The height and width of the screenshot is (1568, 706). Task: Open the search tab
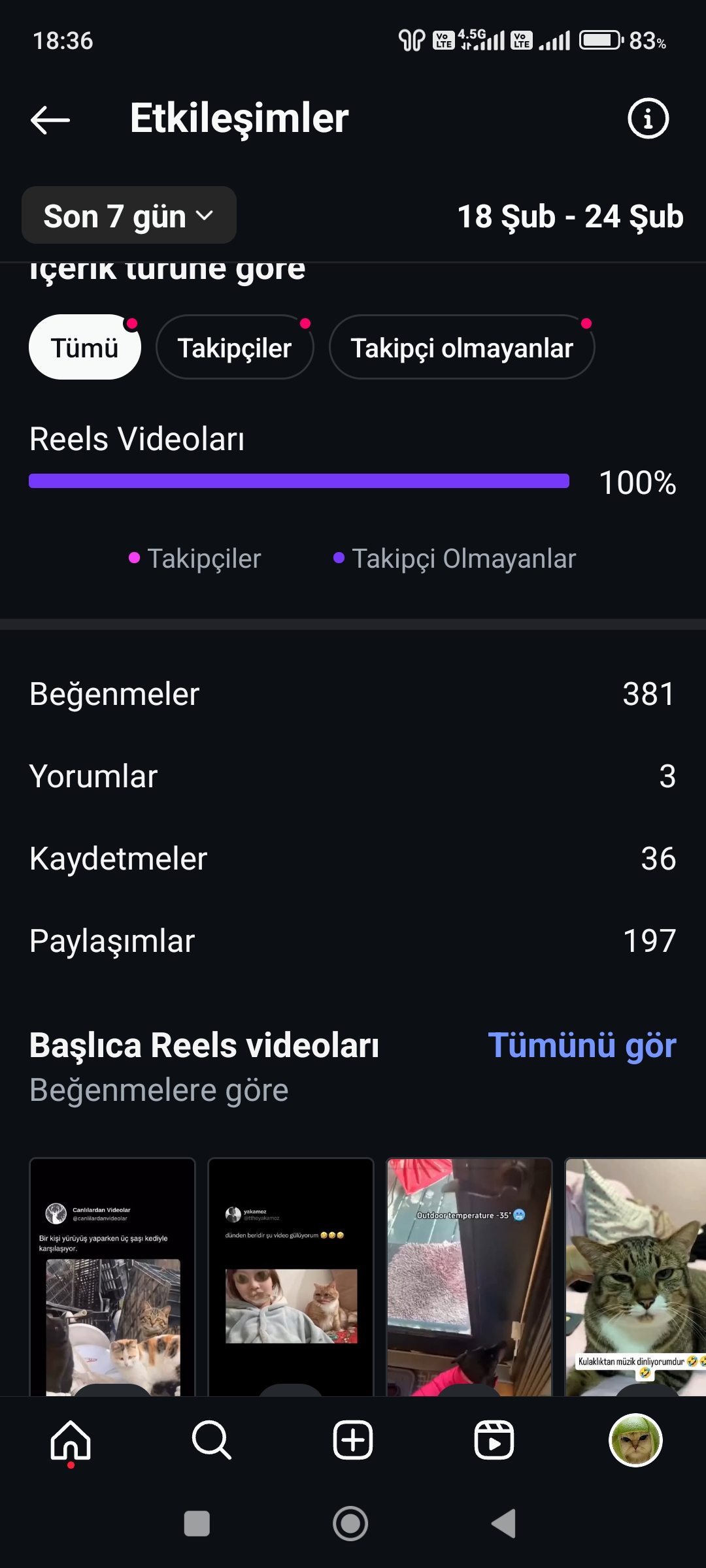[x=212, y=1440]
